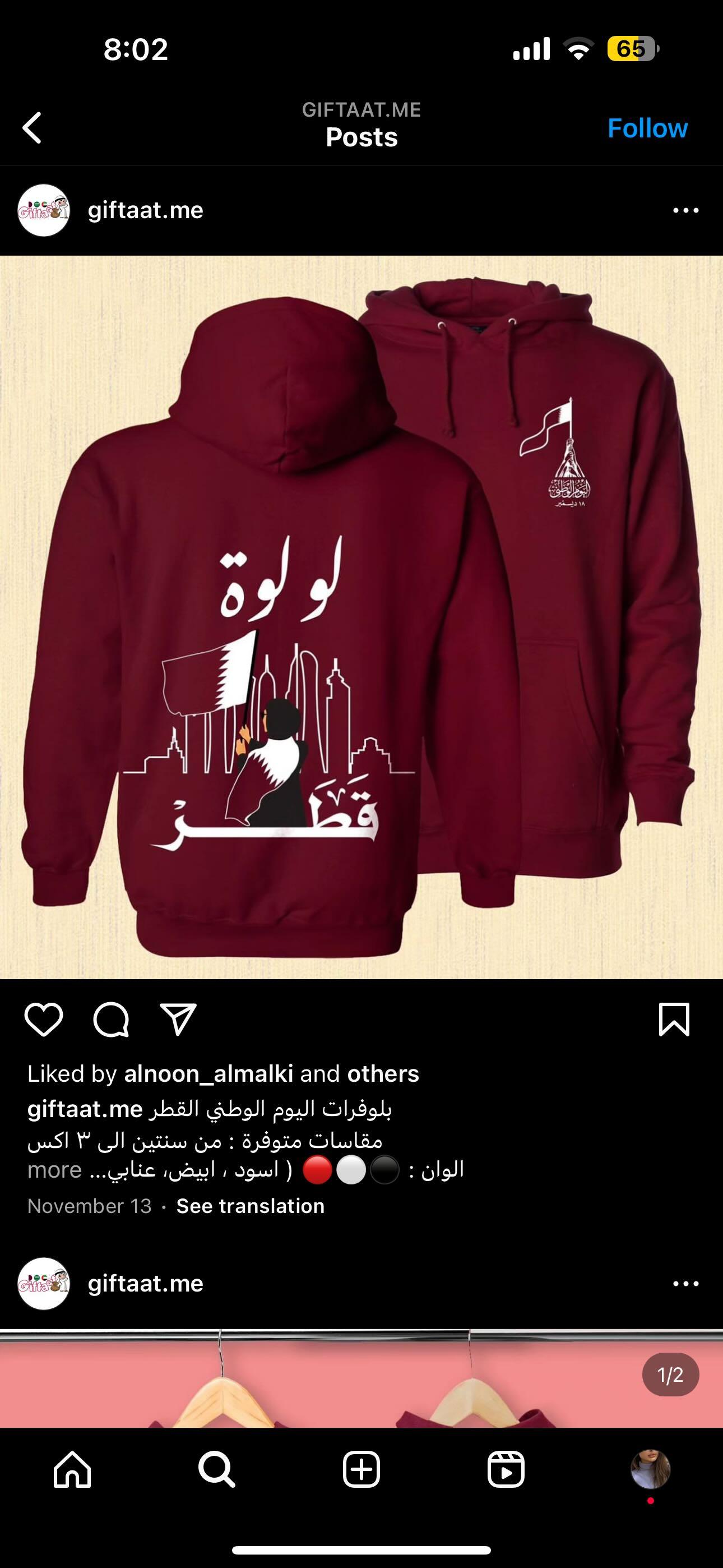The image size is (723, 1568).
Task: View others who liked the post
Action: tap(383, 1074)
